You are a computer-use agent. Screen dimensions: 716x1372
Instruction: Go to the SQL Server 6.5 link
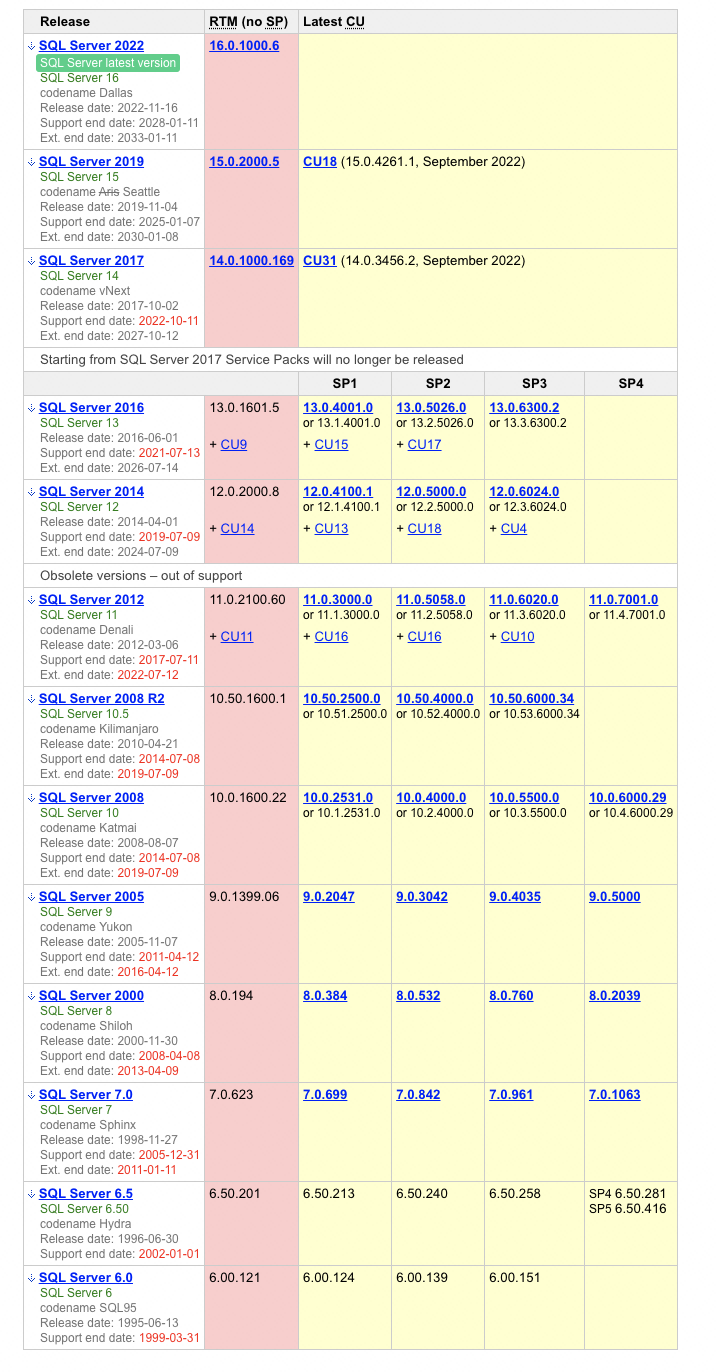pos(85,1194)
